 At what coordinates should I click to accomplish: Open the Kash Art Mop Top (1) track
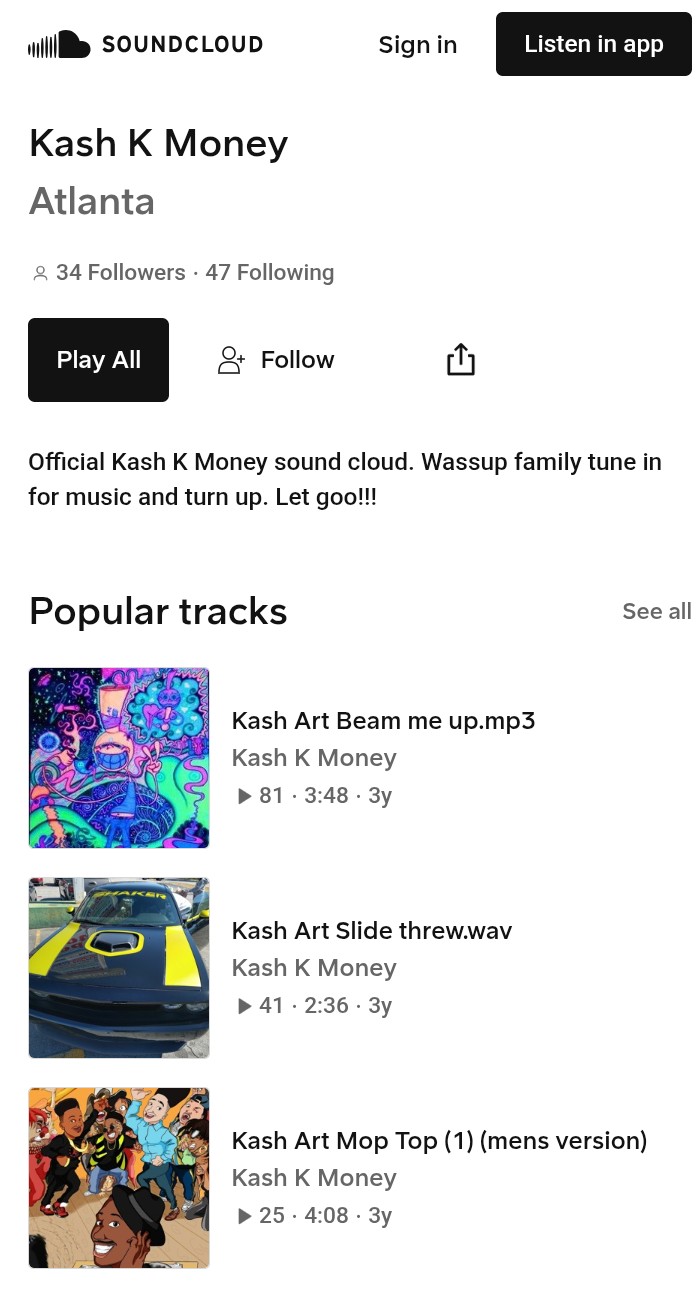pos(439,1141)
